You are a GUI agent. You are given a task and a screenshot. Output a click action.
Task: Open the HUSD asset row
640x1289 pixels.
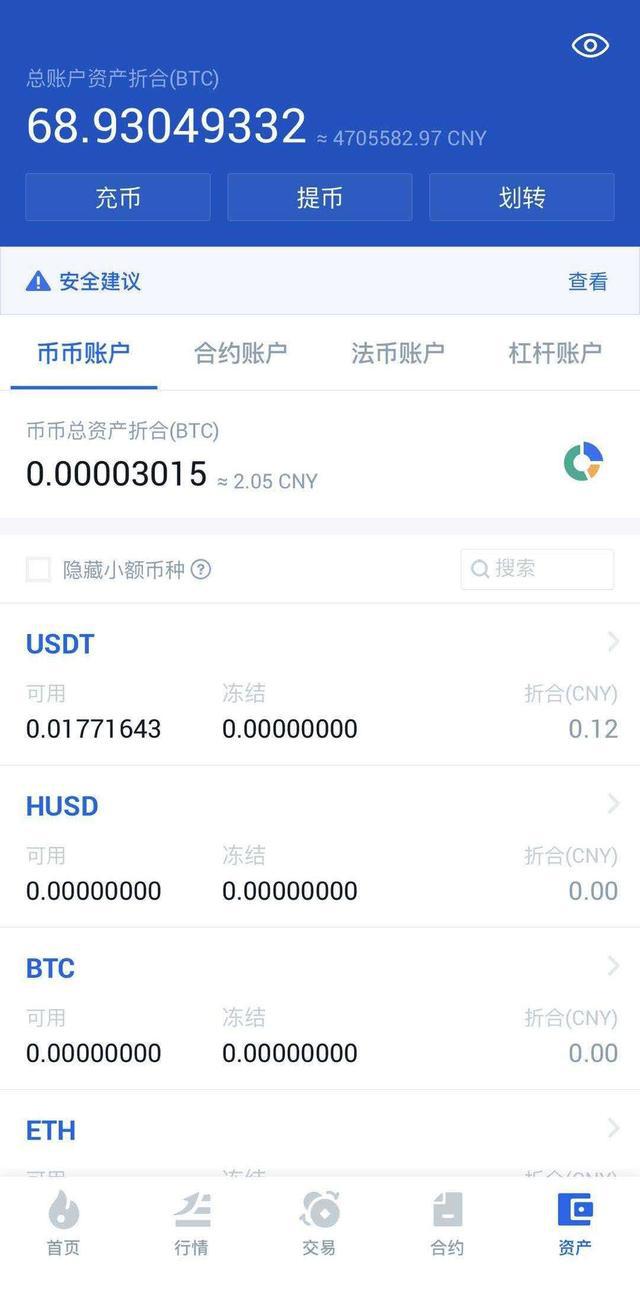click(320, 847)
